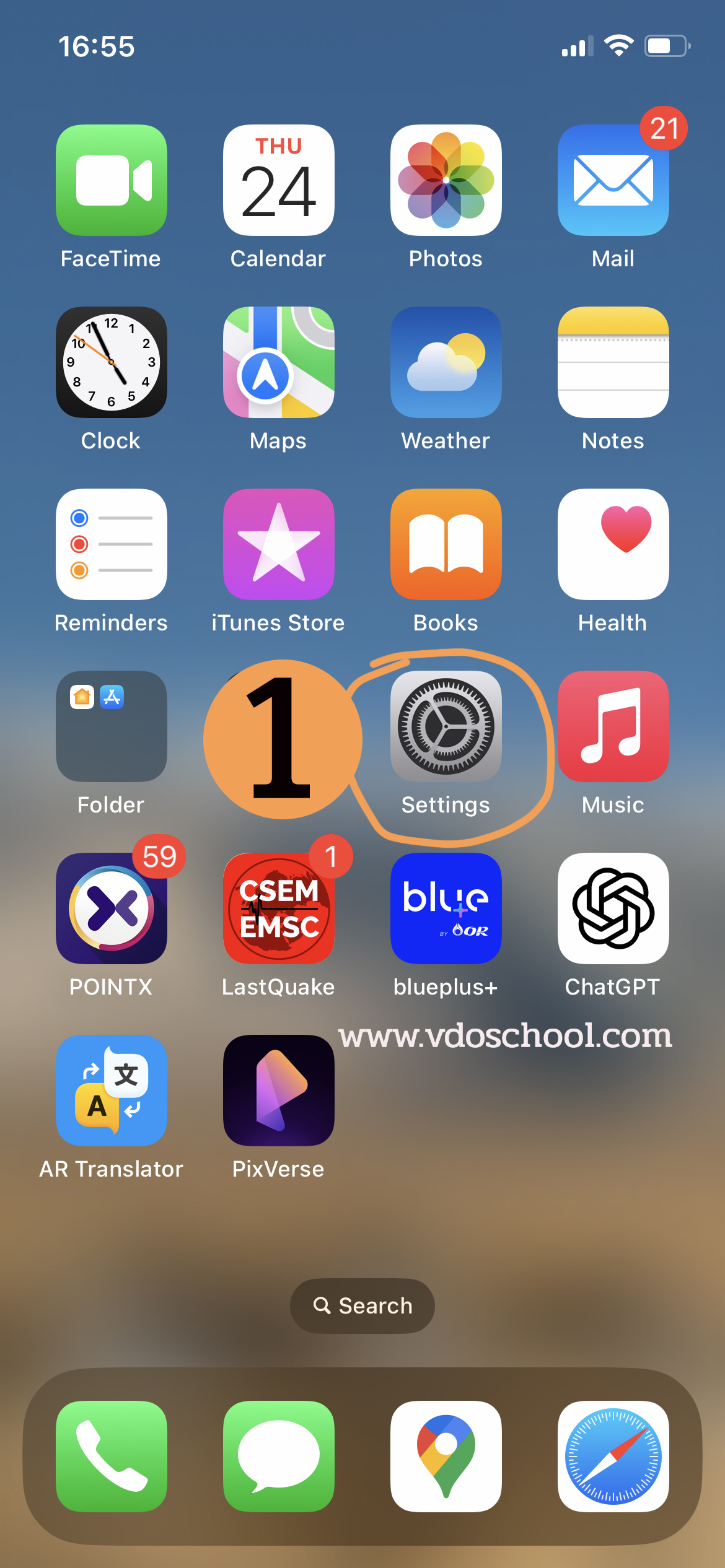The image size is (725, 1568).
Task: Launch FaceTime
Action: (x=112, y=180)
